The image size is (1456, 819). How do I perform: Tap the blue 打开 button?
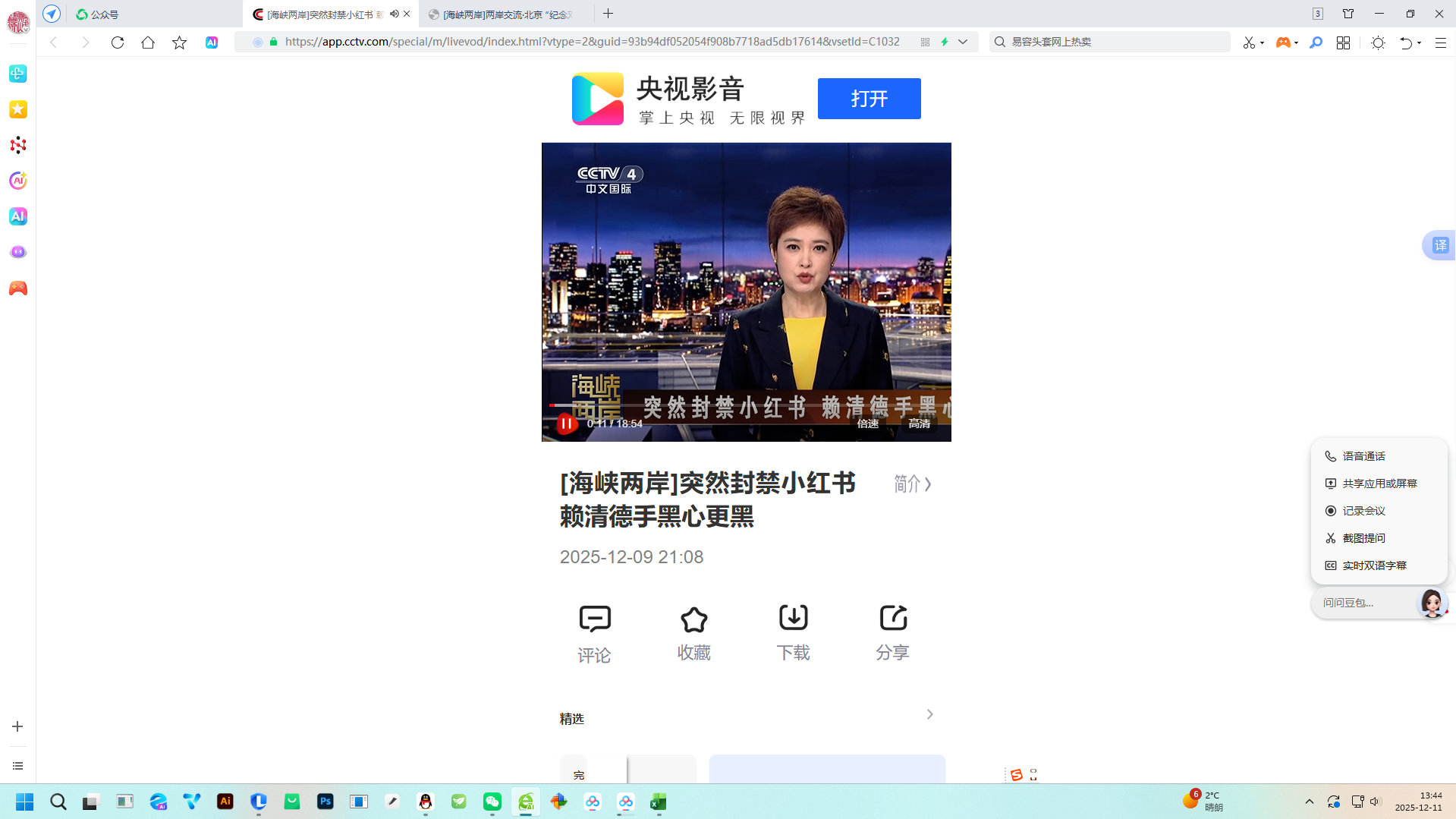pyautogui.click(x=869, y=99)
